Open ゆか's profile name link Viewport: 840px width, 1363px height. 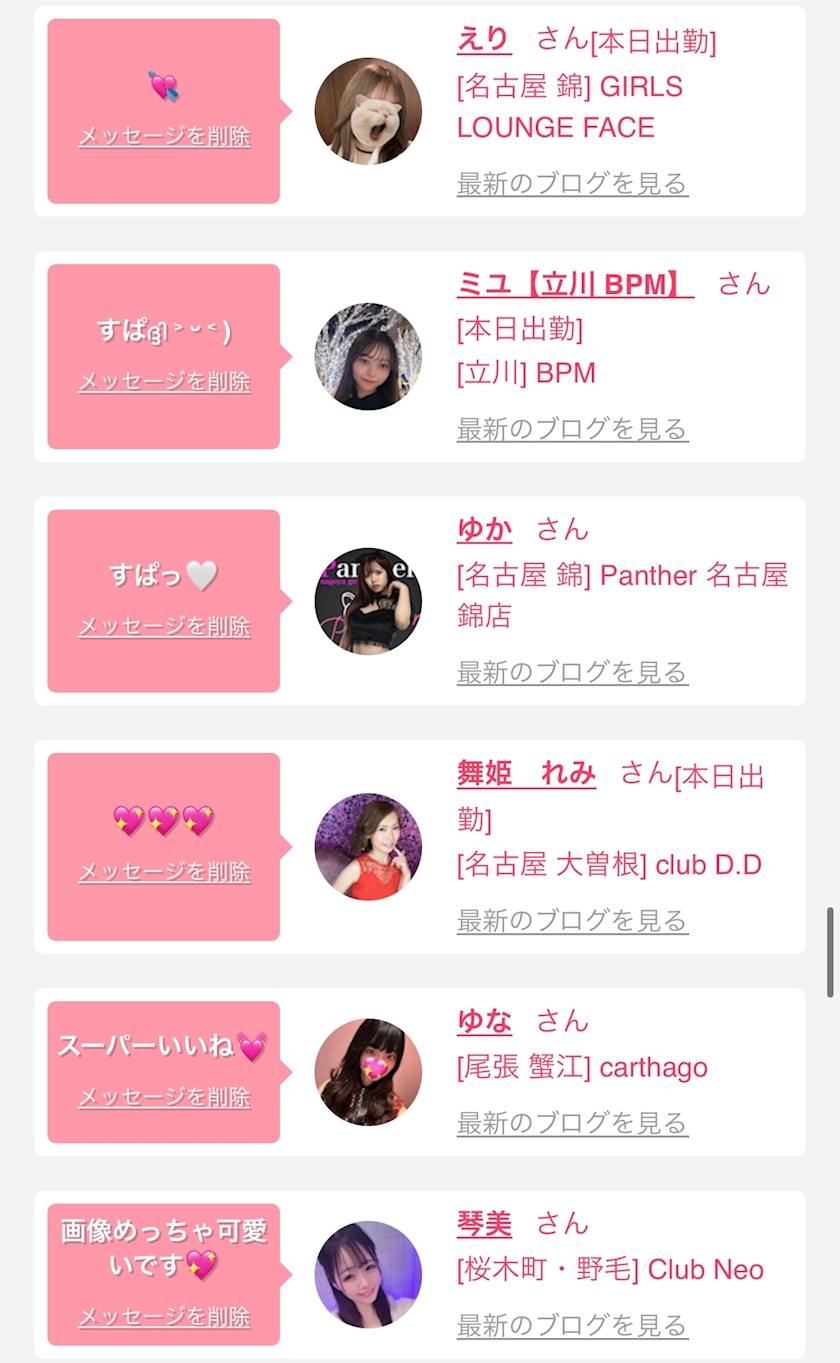tap(484, 529)
